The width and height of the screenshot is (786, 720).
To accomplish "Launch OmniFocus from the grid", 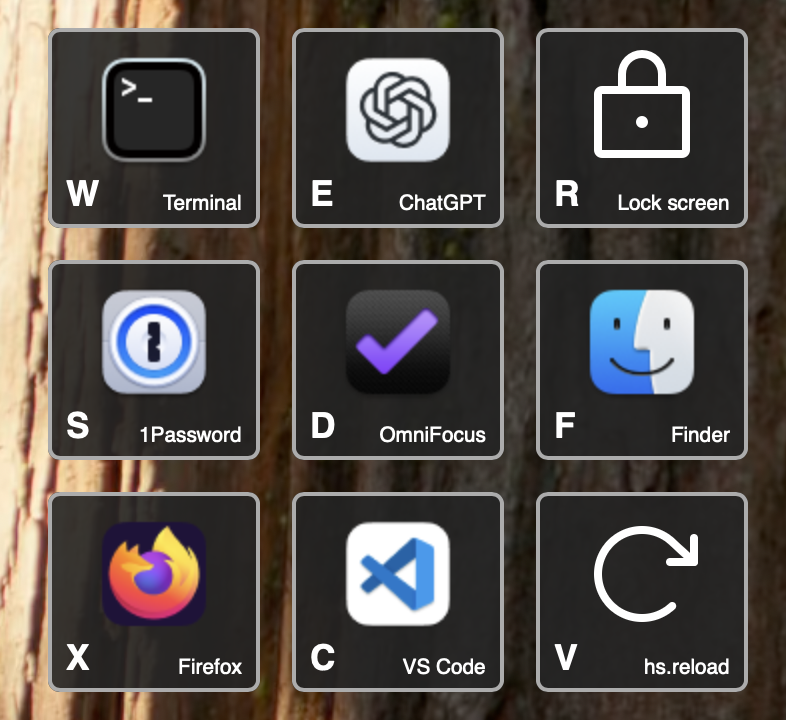I will click(x=397, y=360).
